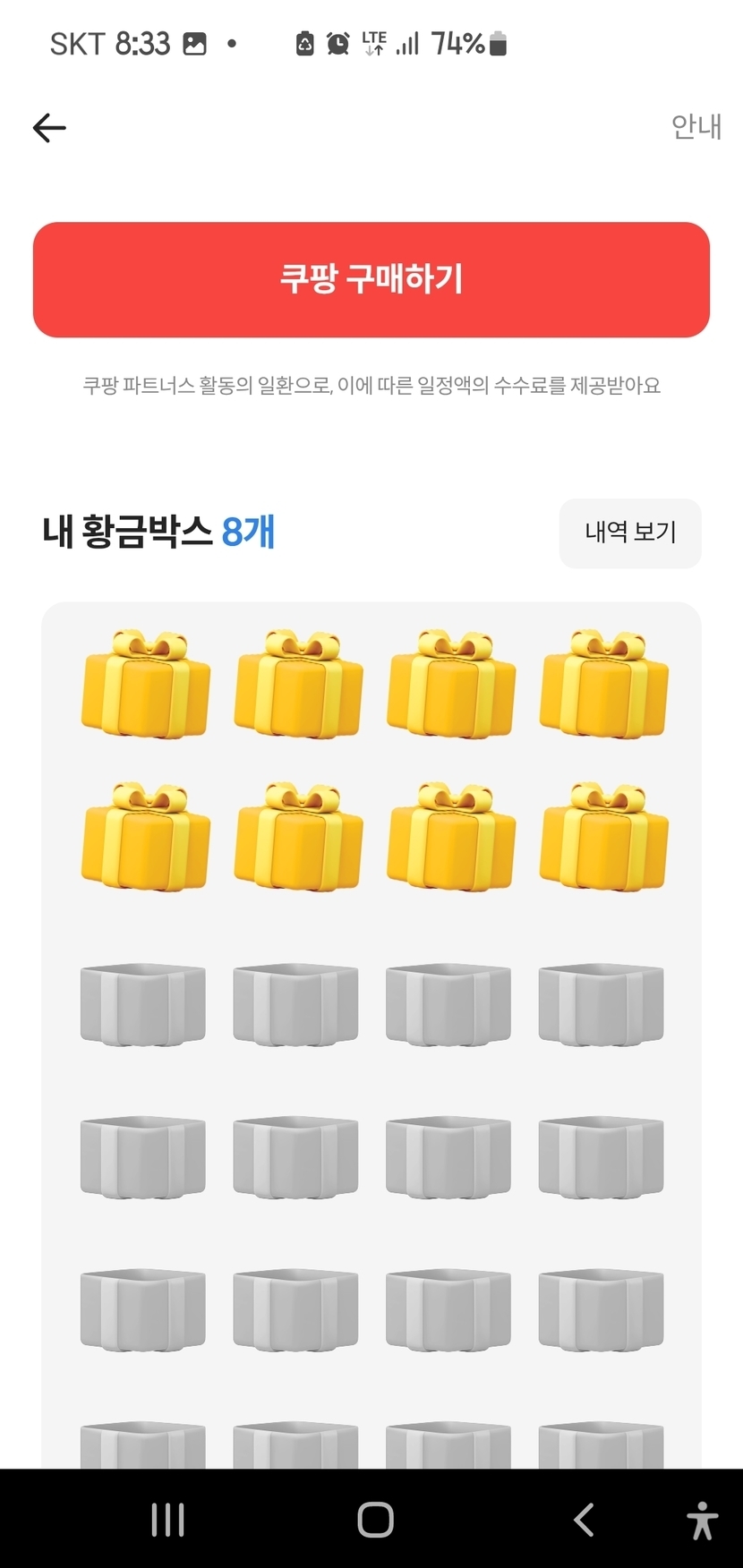
Task: Tap the 쿠팡 구매하기 button
Action: coord(371,279)
